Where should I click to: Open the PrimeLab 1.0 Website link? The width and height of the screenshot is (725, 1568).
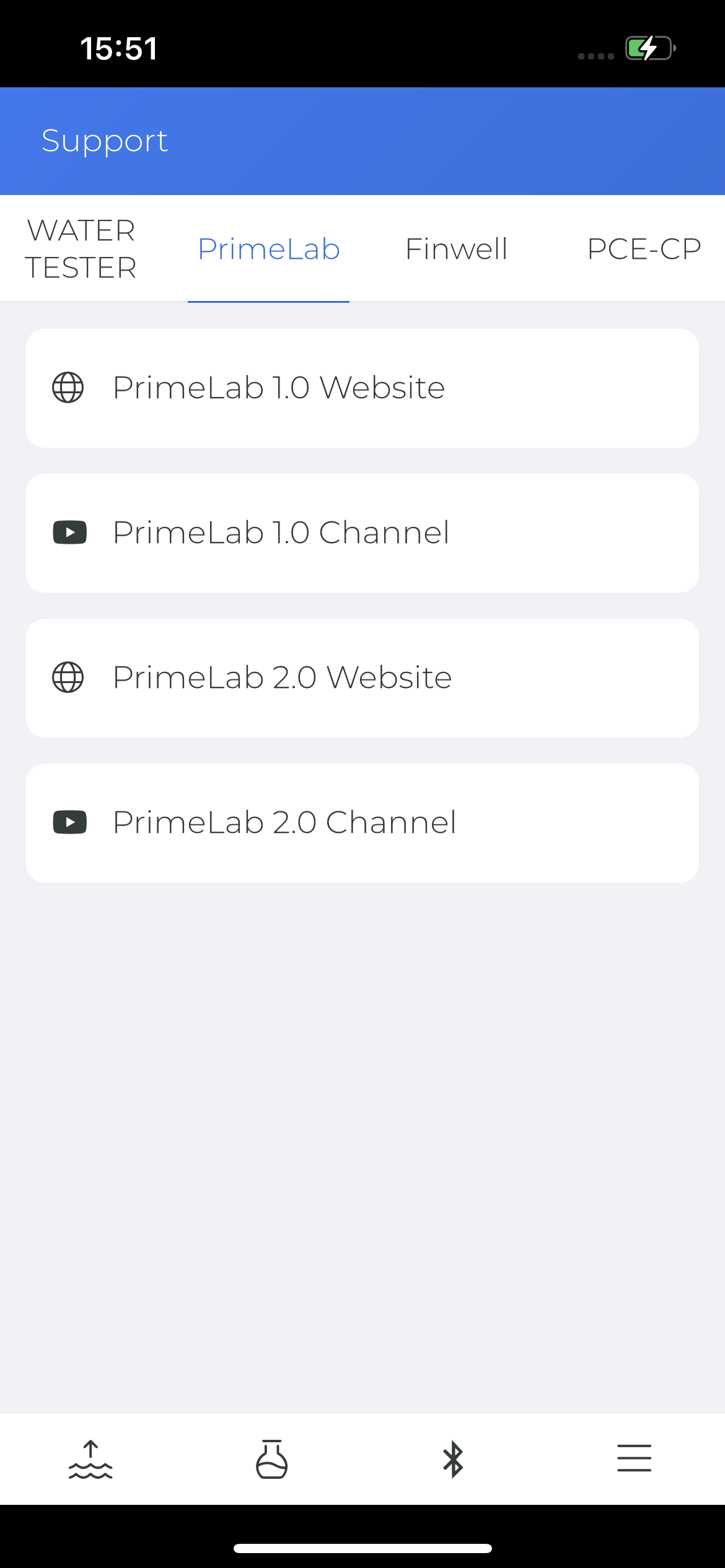pos(362,388)
